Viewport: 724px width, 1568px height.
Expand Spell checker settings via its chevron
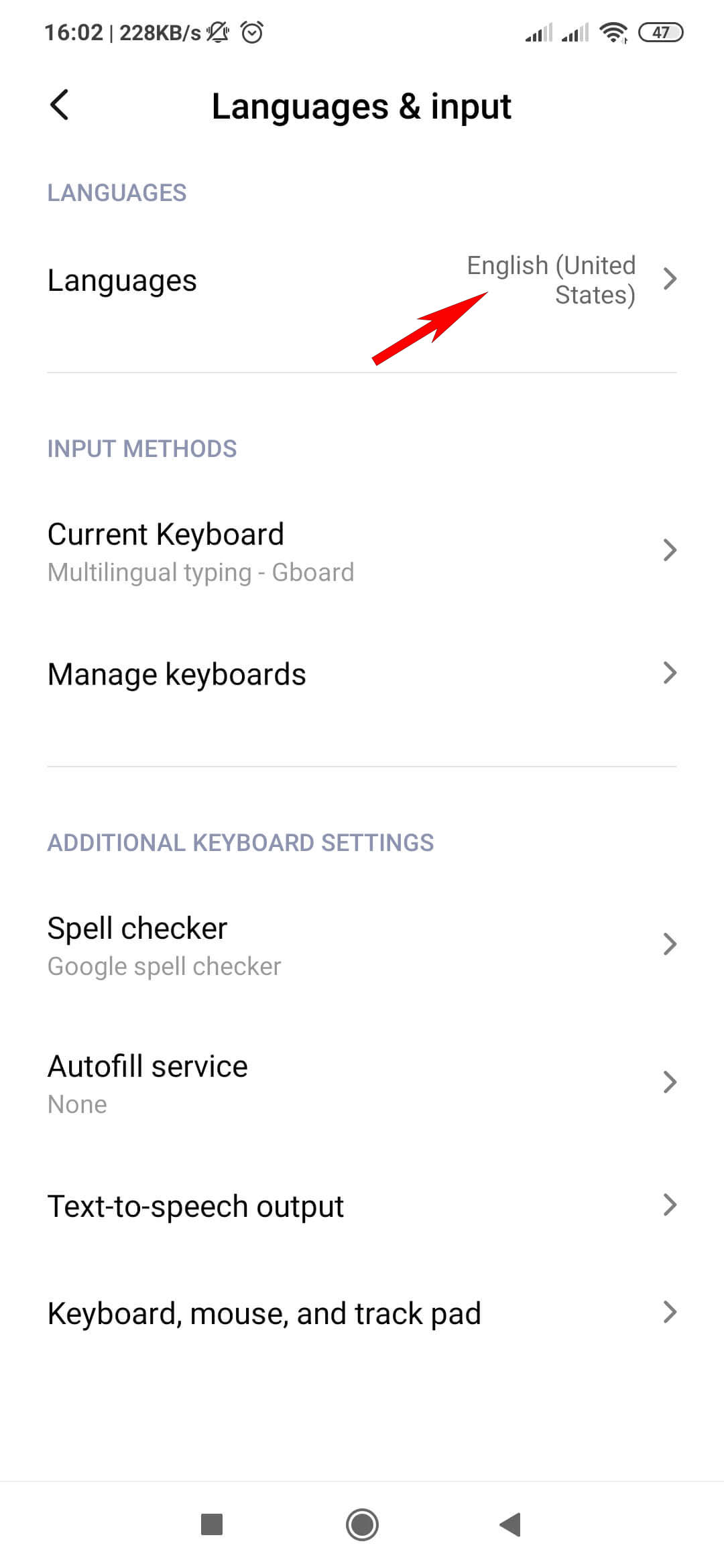671,945
